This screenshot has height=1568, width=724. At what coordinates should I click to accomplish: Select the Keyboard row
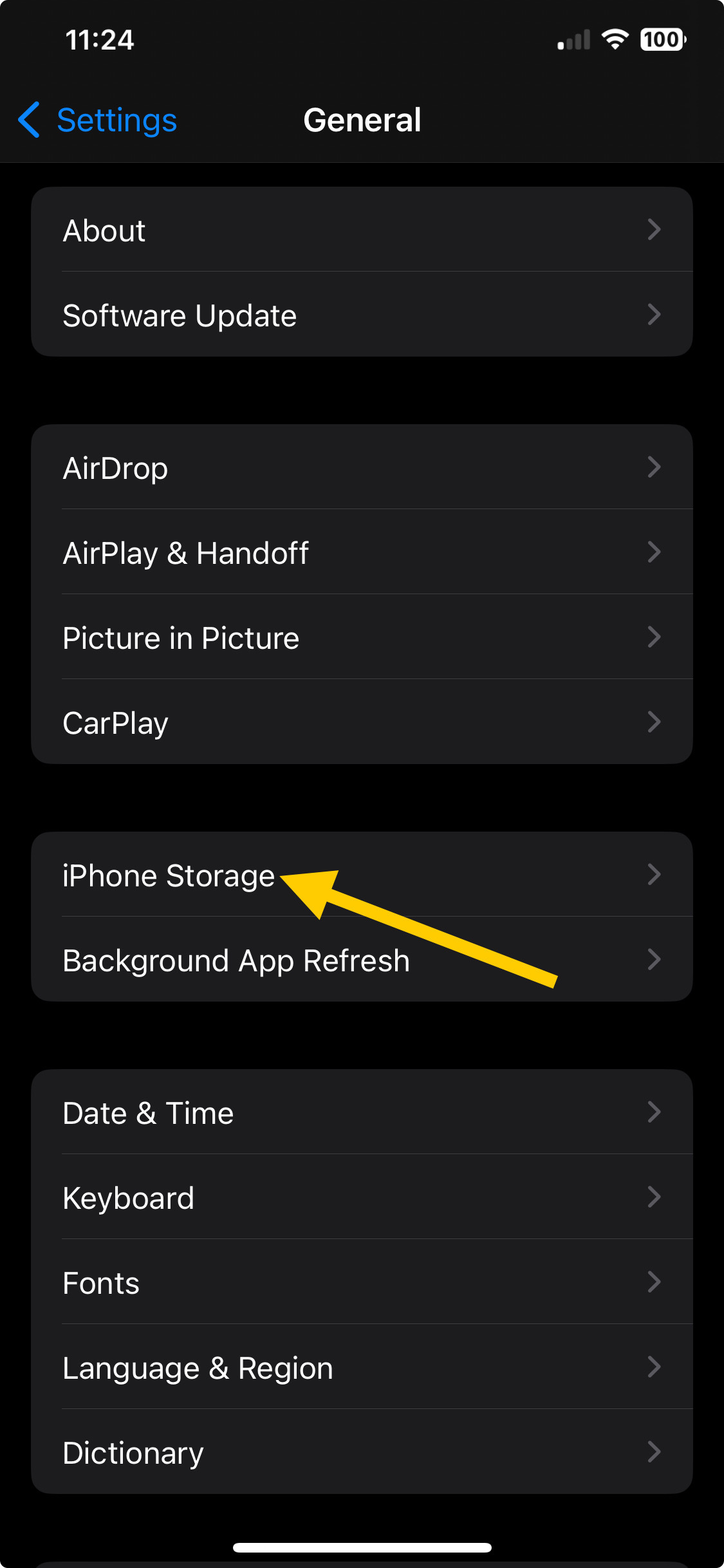click(x=362, y=1197)
